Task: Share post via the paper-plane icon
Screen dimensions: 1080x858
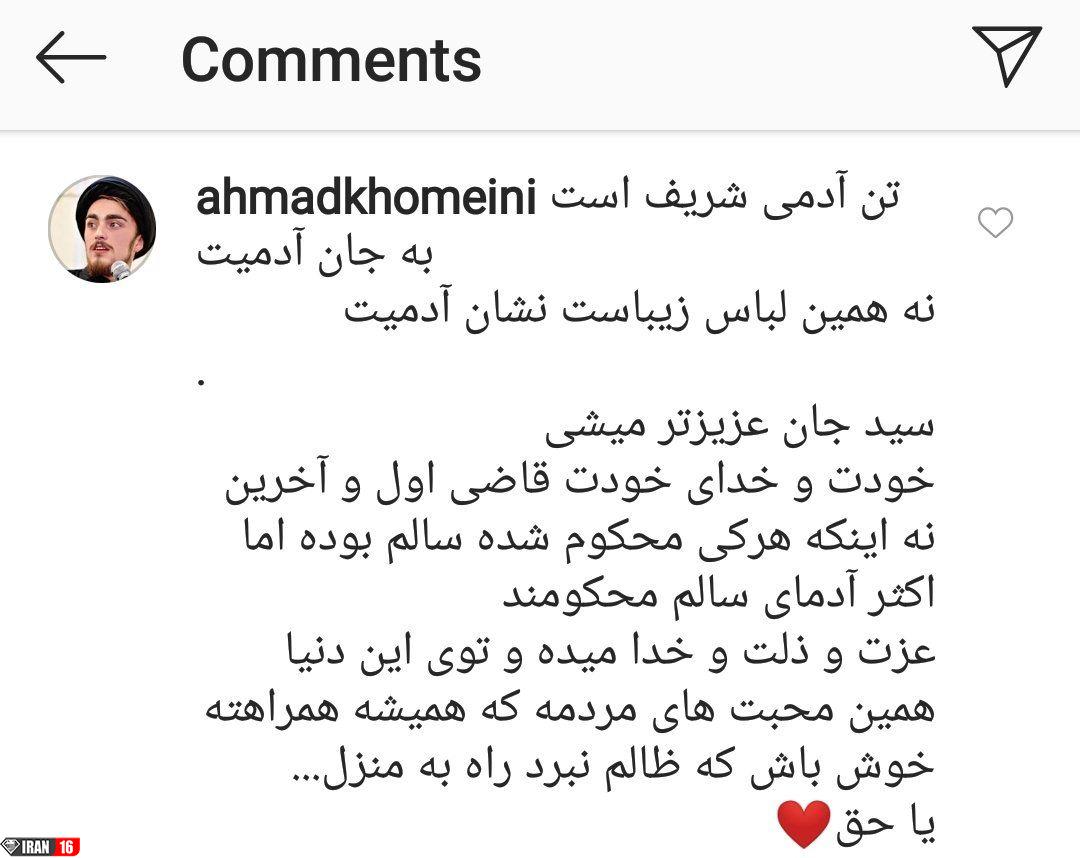Action: click(x=1006, y=56)
